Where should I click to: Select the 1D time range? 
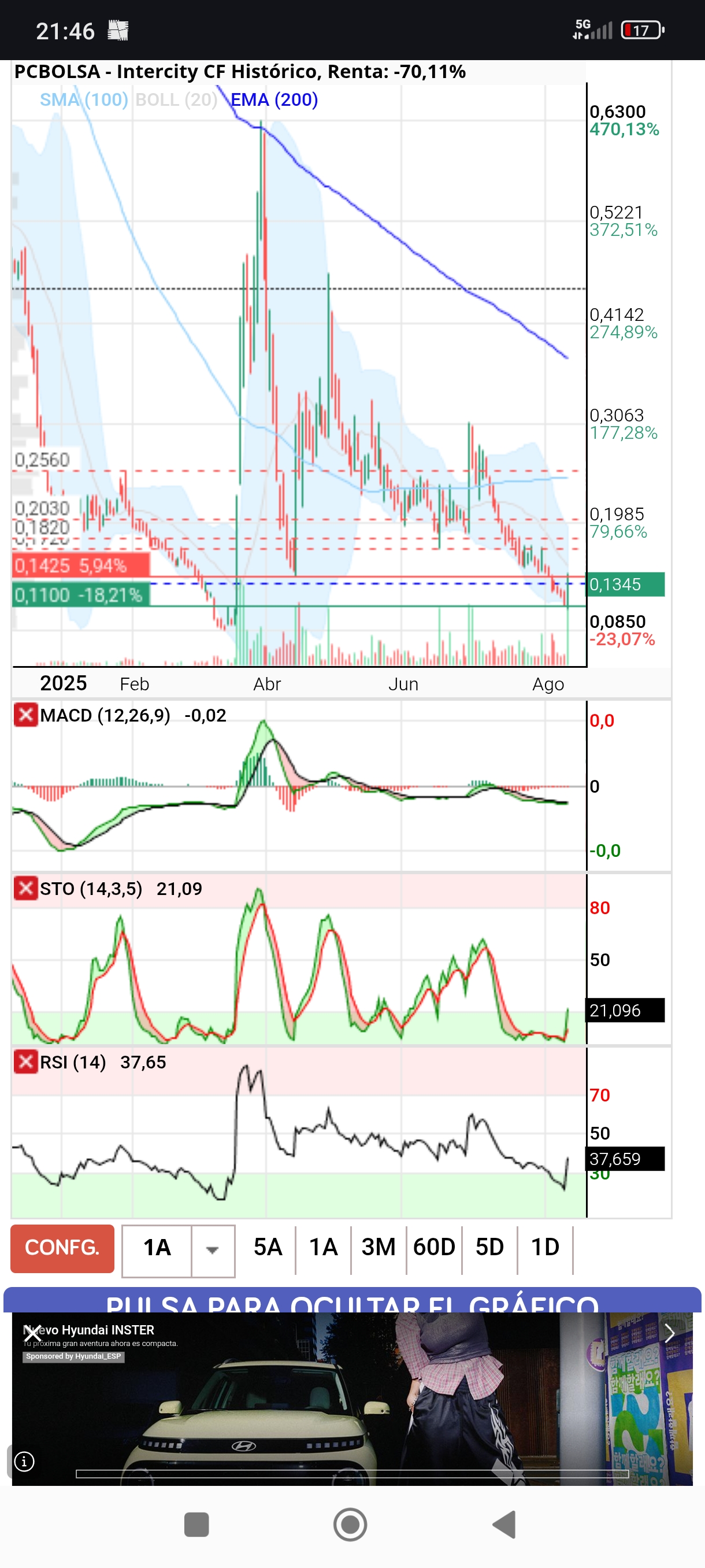545,1247
